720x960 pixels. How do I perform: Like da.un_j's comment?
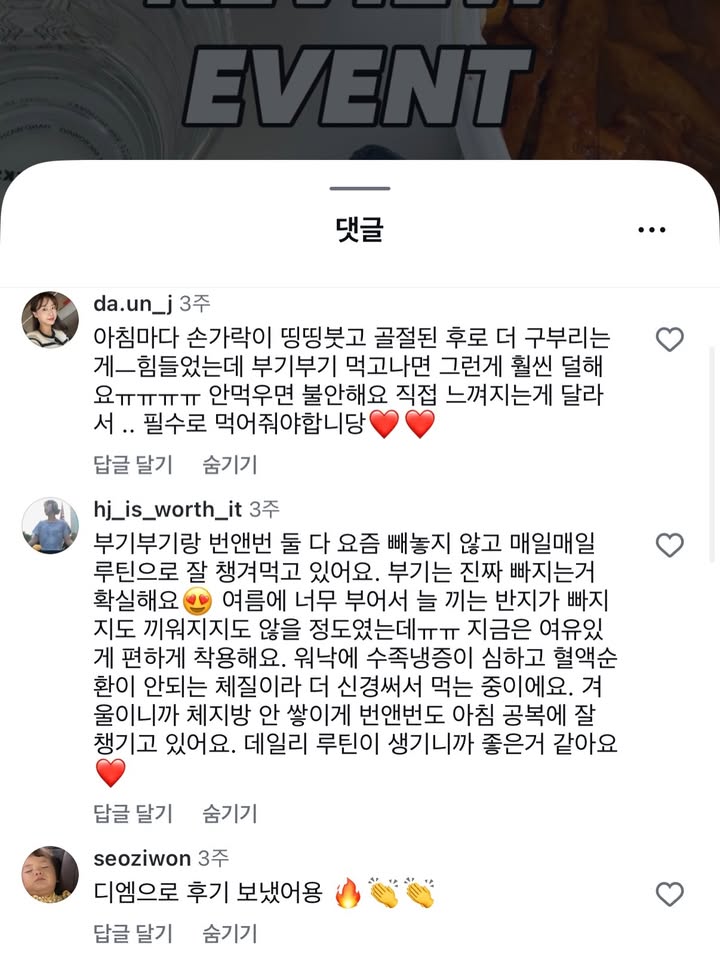coord(669,340)
